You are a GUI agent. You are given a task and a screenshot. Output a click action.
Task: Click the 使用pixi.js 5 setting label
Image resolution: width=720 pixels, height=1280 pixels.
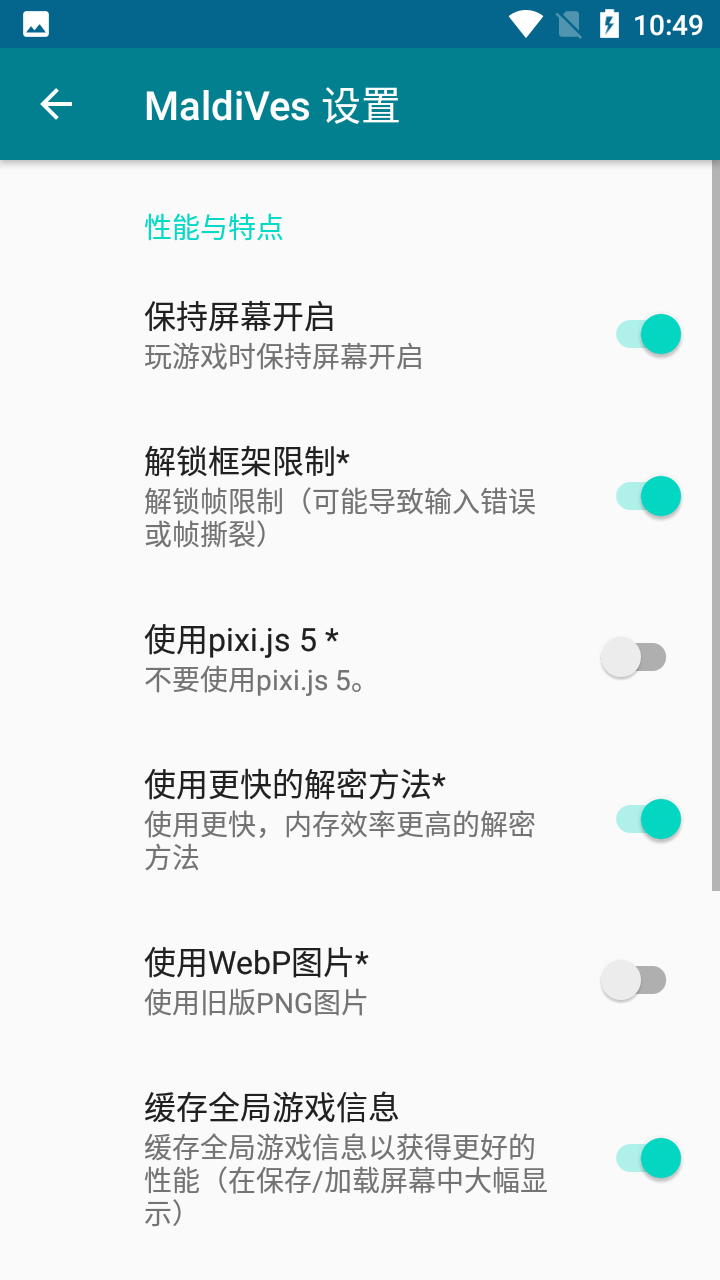point(245,640)
